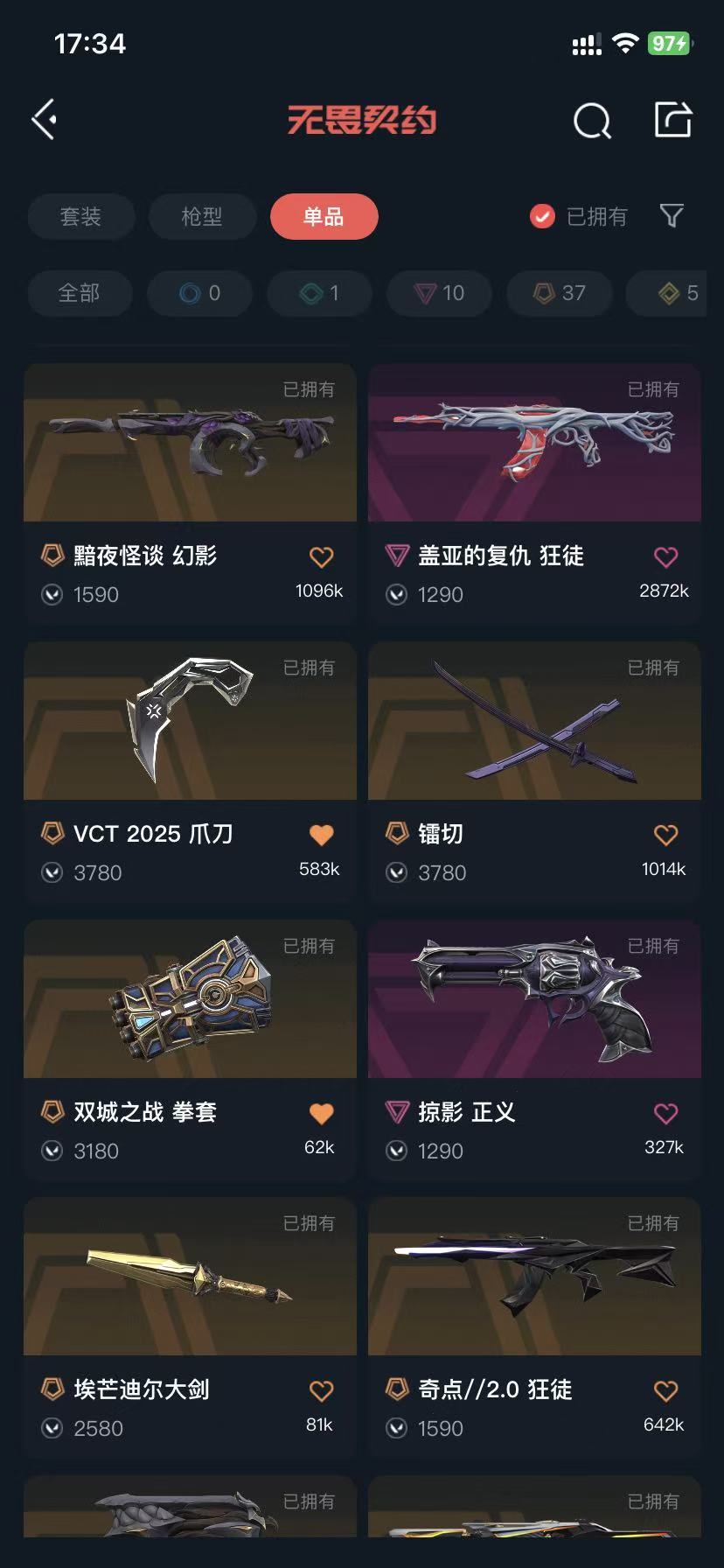Unfavorite the VCT 2025 爪刀 claw knife
Viewport: 724px width, 1568px height.
tap(321, 835)
